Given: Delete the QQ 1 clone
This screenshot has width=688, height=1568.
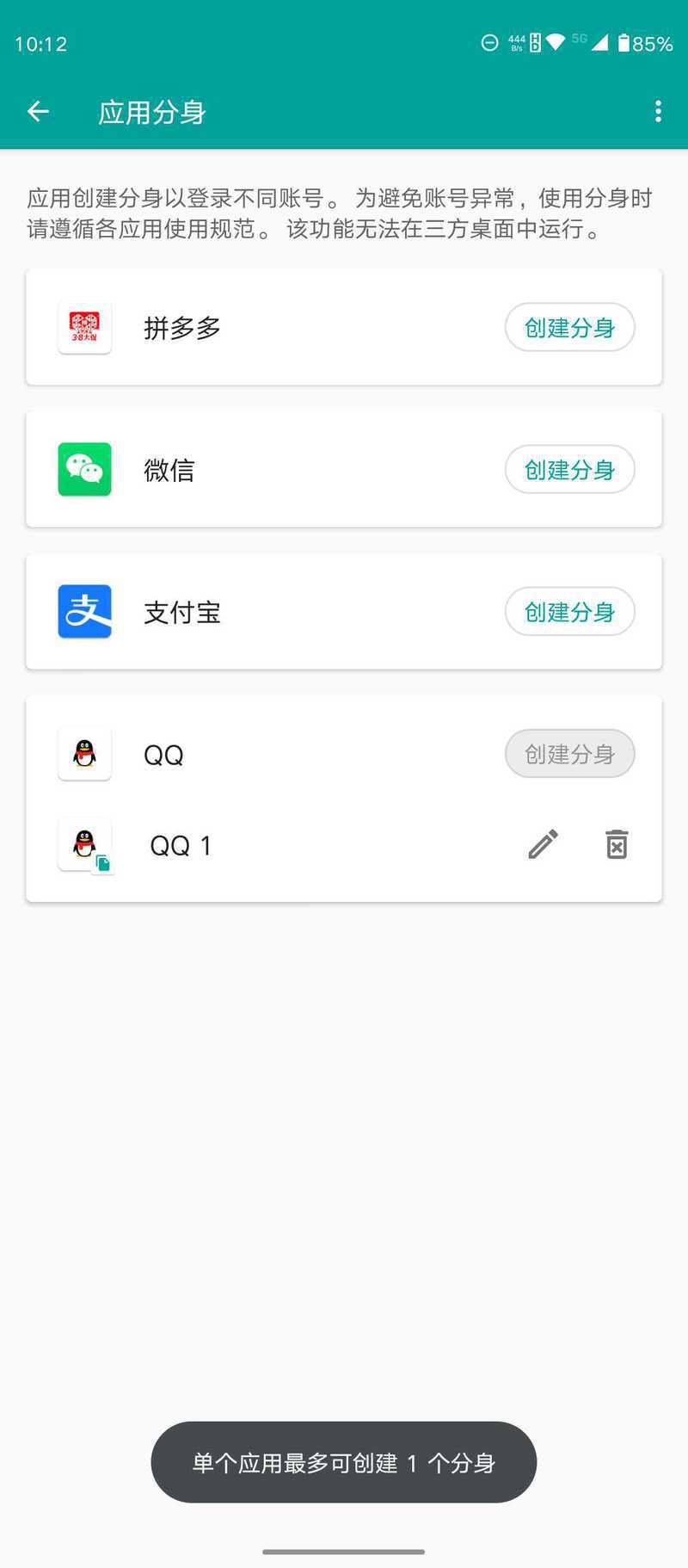Looking at the screenshot, I should coord(617,845).
